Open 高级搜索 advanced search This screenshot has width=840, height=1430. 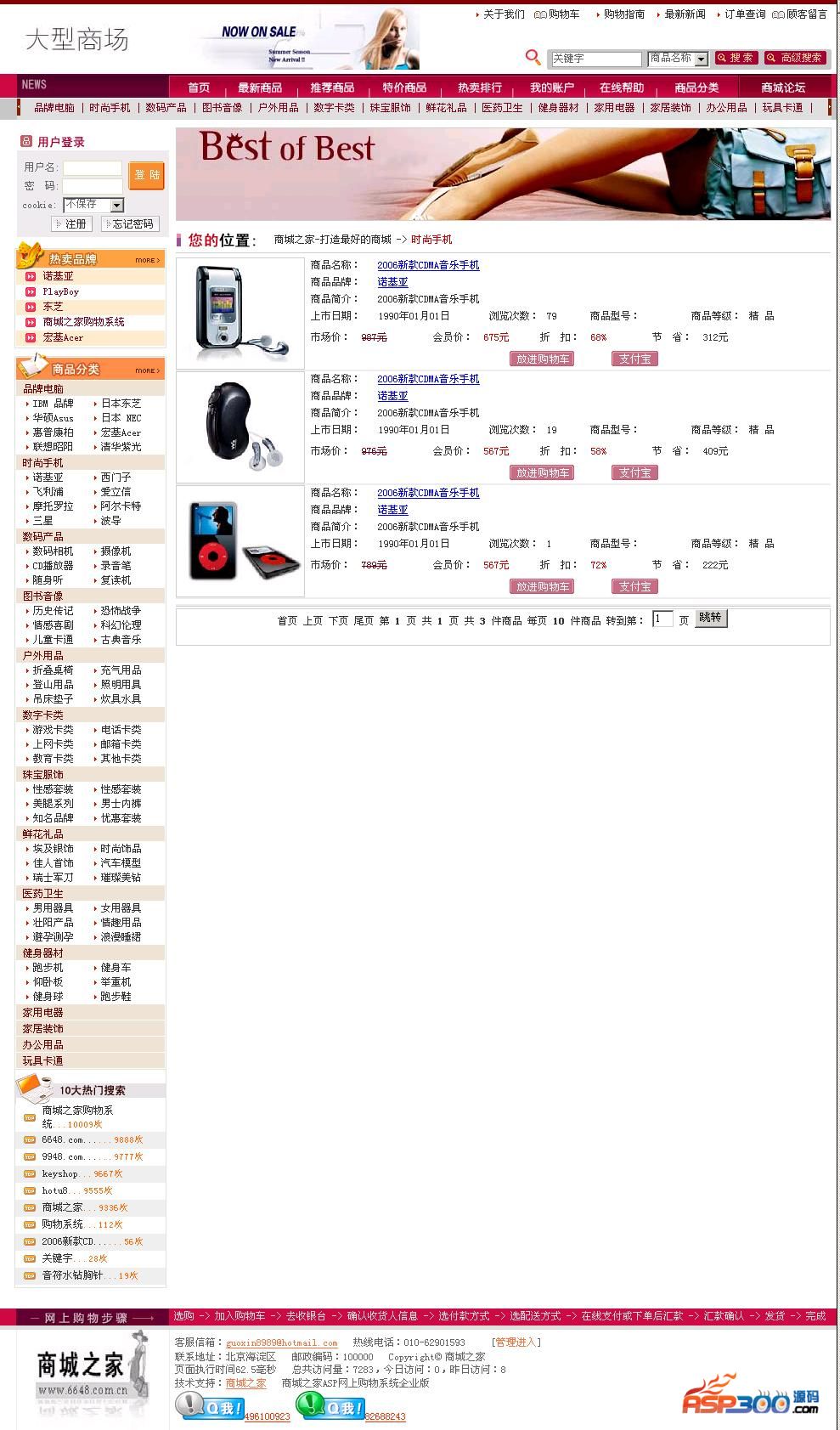click(795, 58)
